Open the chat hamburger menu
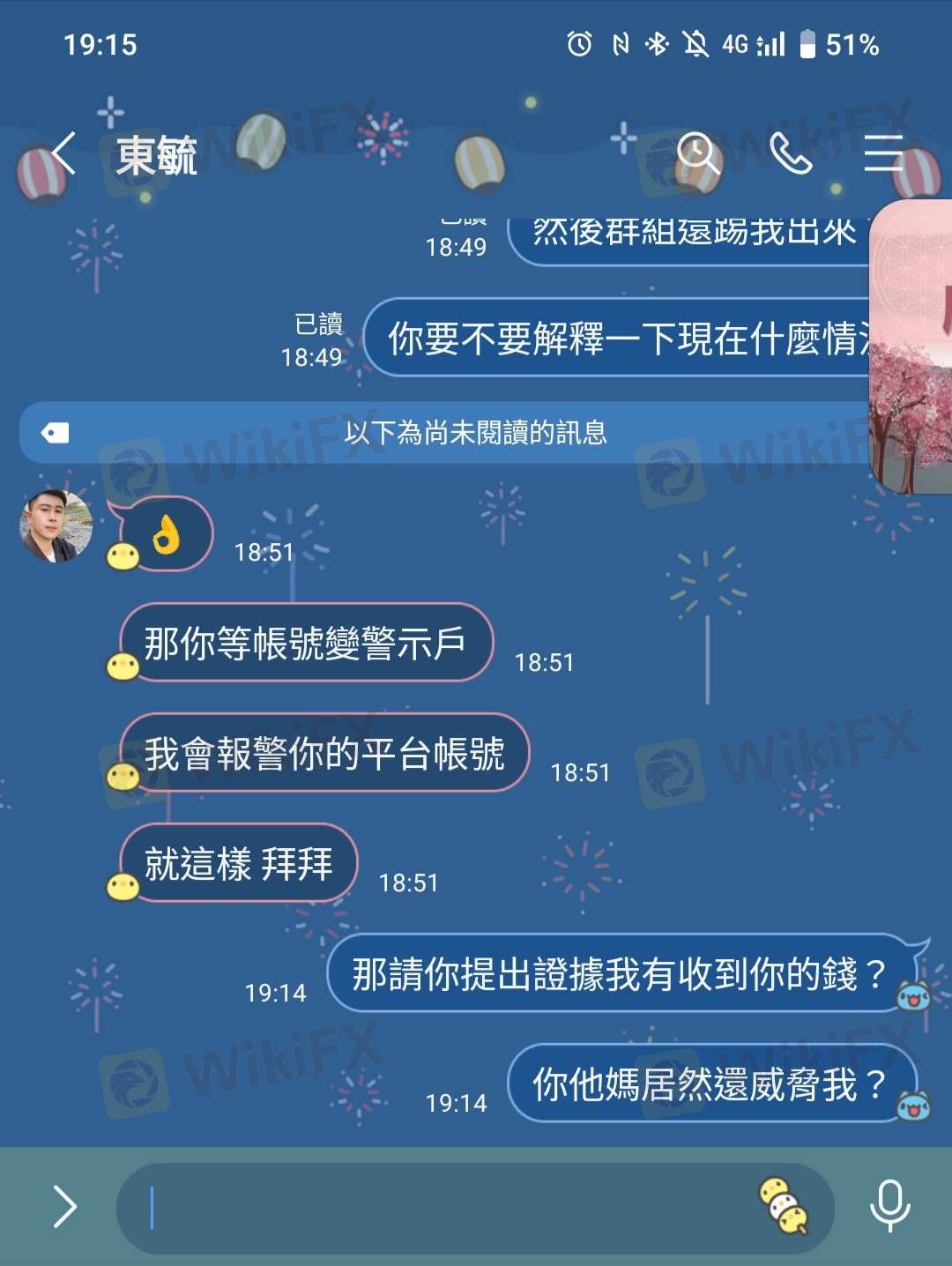This screenshot has height=1266, width=952. click(x=883, y=153)
